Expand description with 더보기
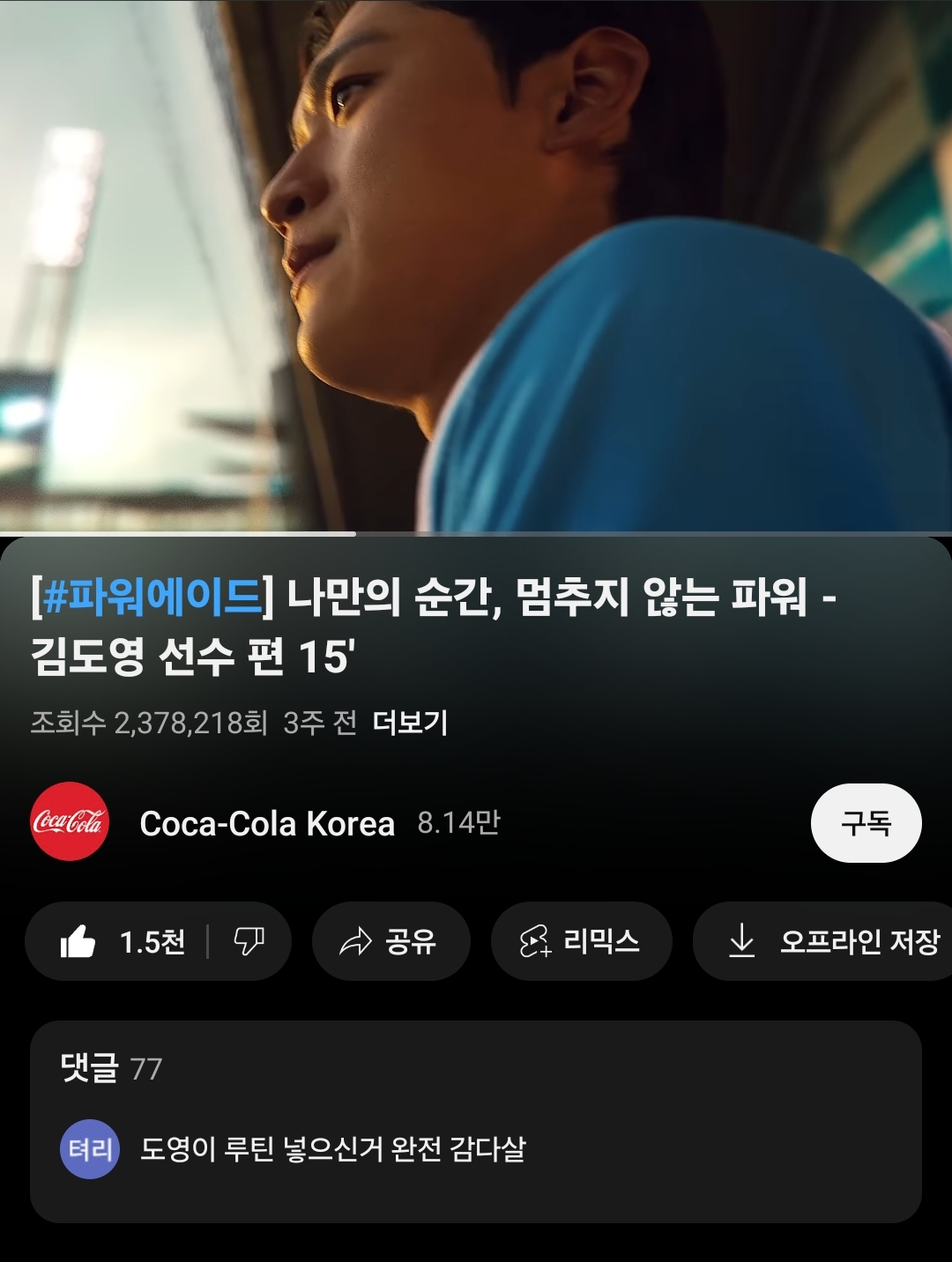This screenshot has height=1262, width=952. [x=410, y=724]
